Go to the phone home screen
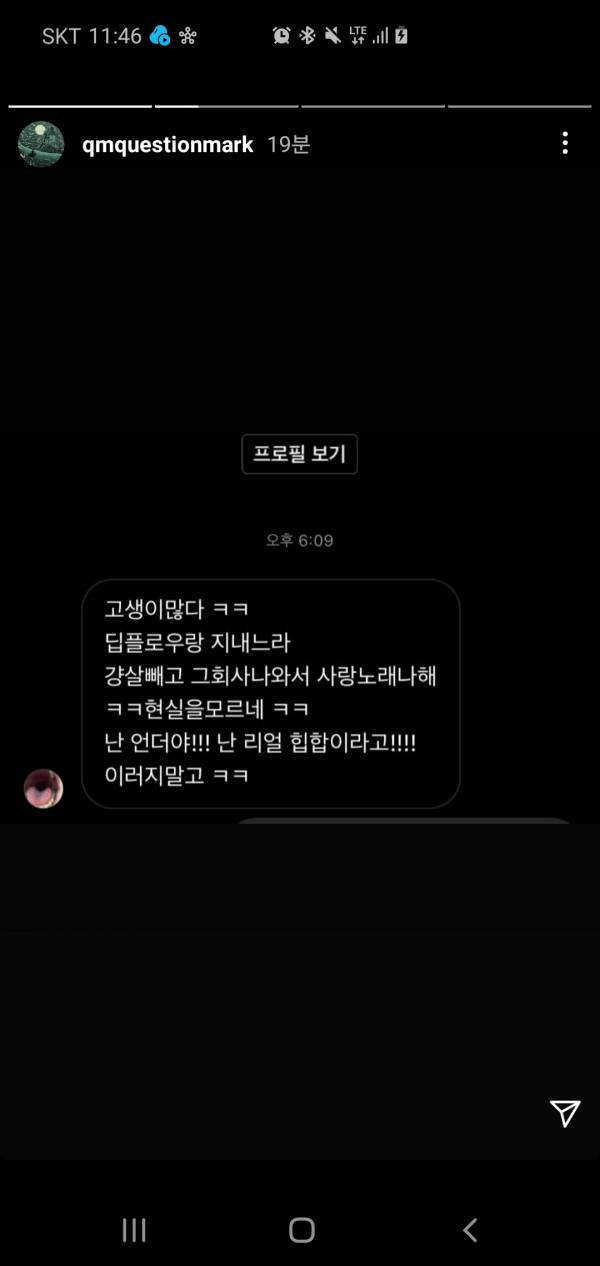The width and height of the screenshot is (600, 1266). pyautogui.click(x=301, y=1230)
